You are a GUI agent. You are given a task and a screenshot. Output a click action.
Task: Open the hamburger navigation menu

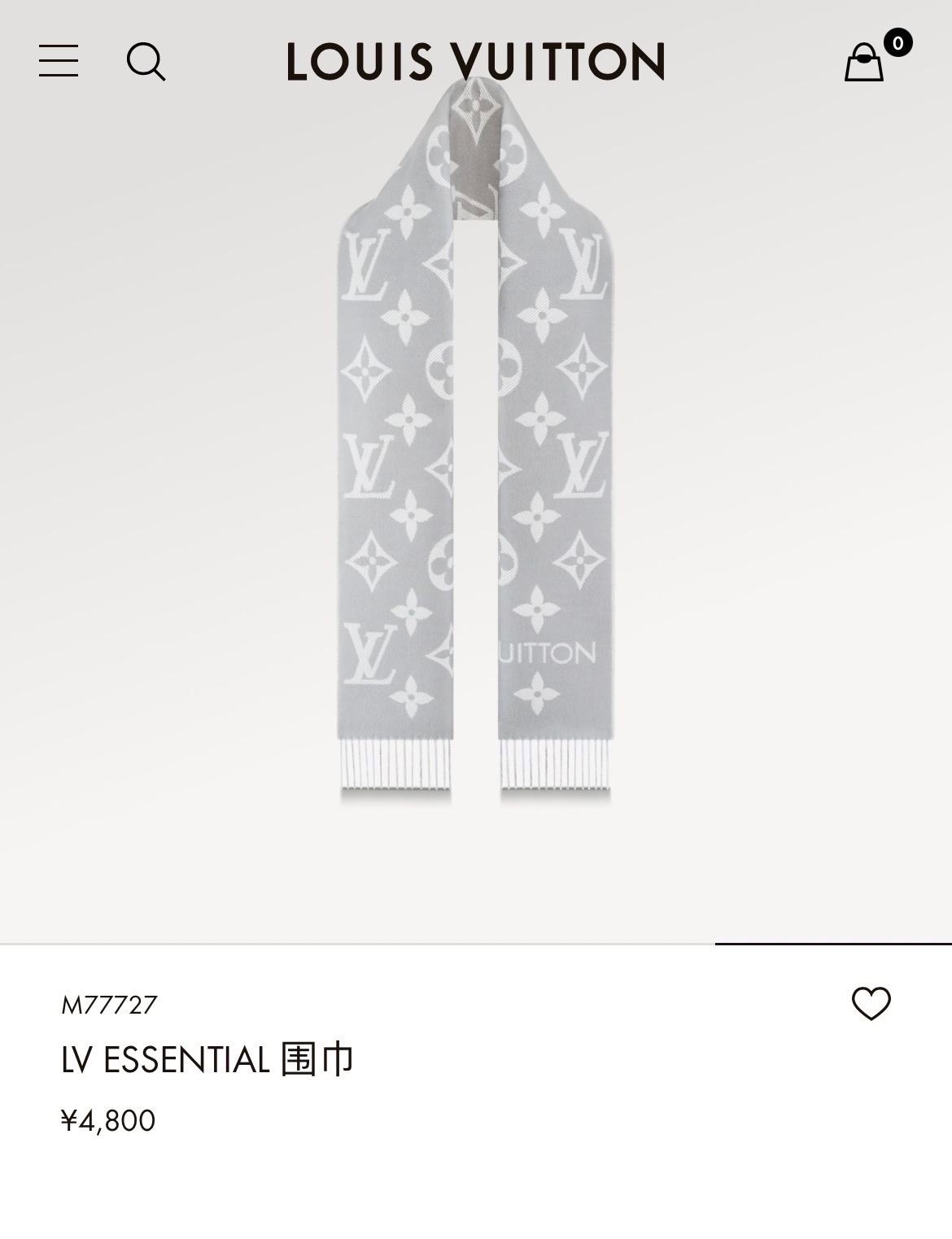coord(59,61)
